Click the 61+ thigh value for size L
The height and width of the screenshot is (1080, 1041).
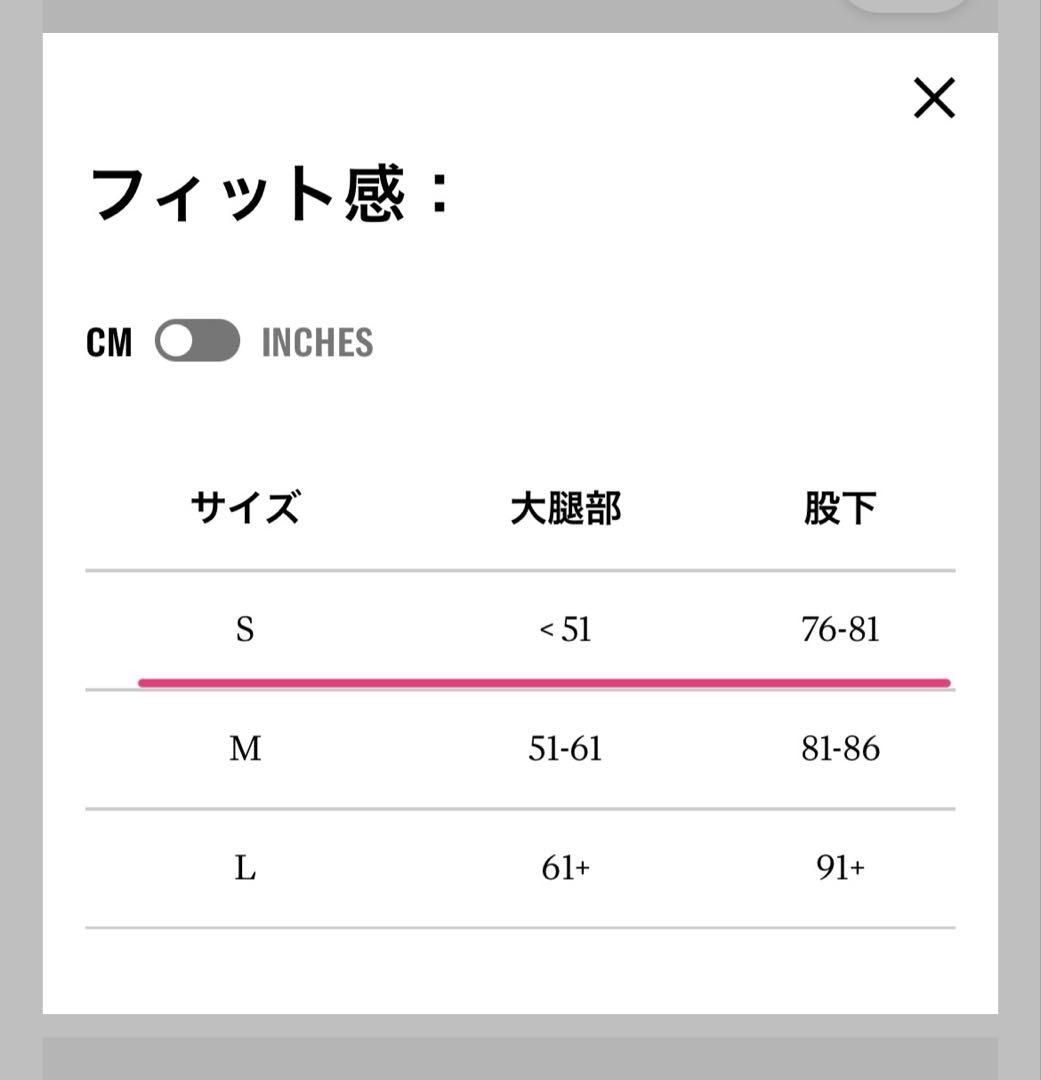point(565,869)
